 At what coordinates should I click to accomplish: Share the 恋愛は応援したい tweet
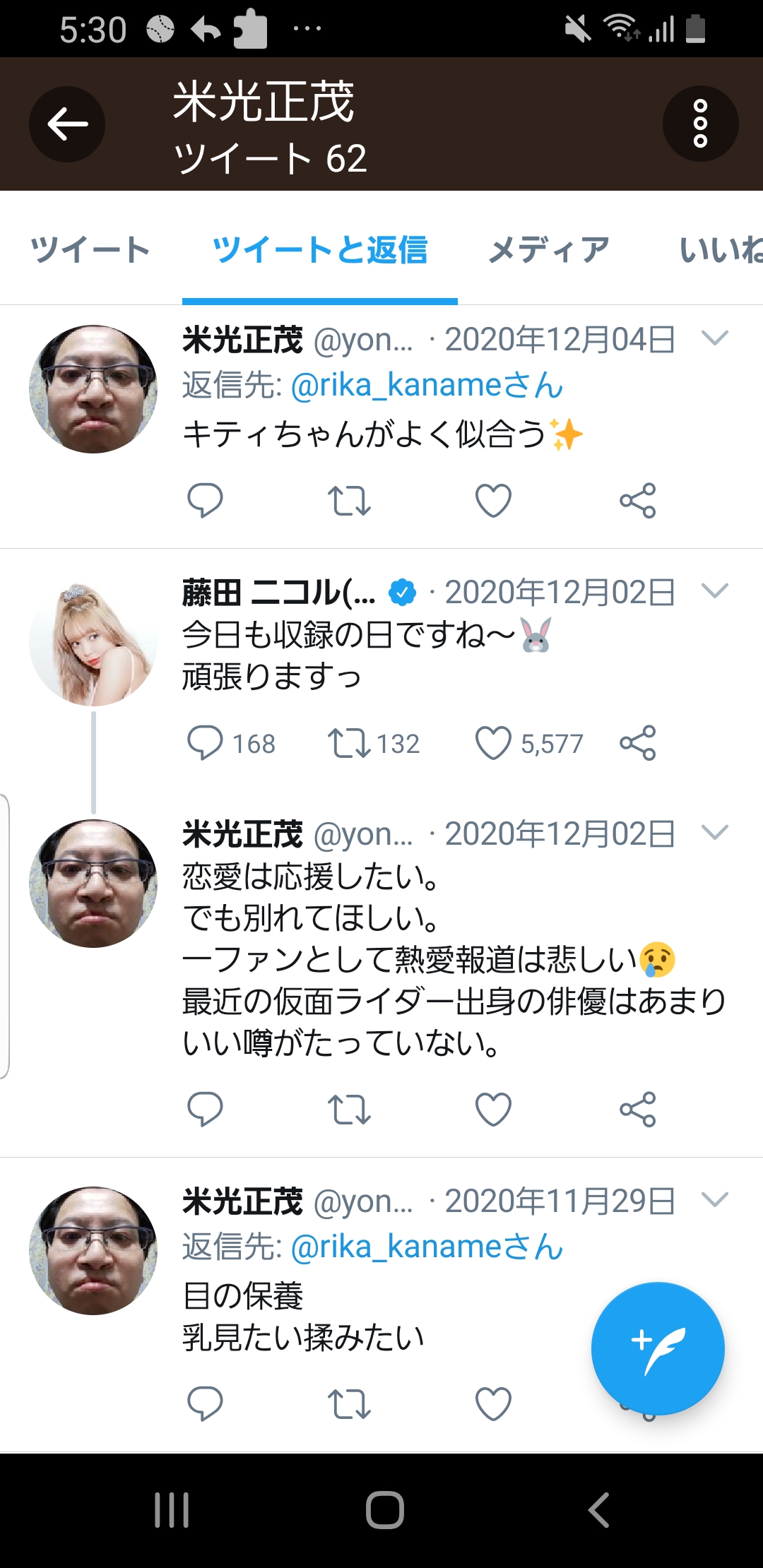point(637,1109)
